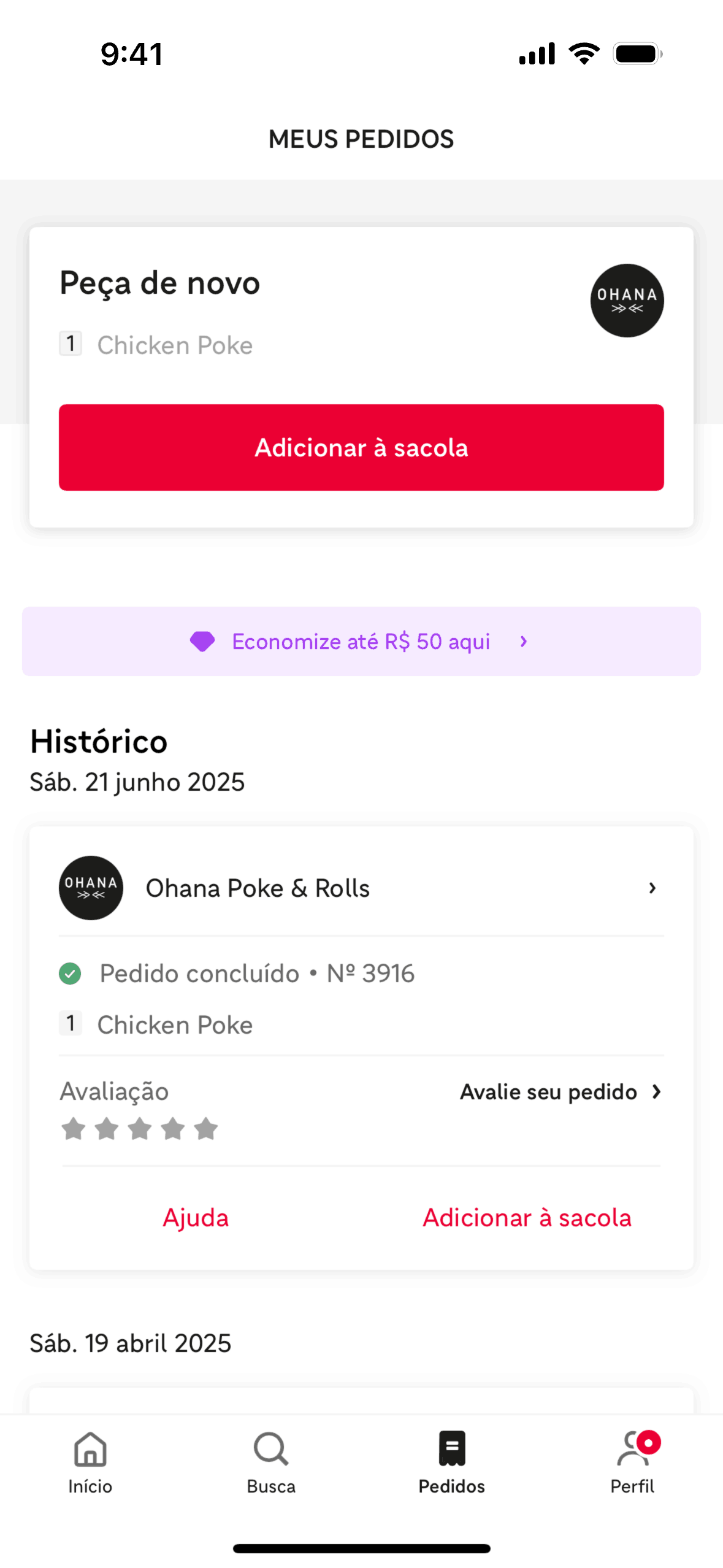
Task: Open the Economize até R$ 50 banner
Action: click(x=361, y=641)
